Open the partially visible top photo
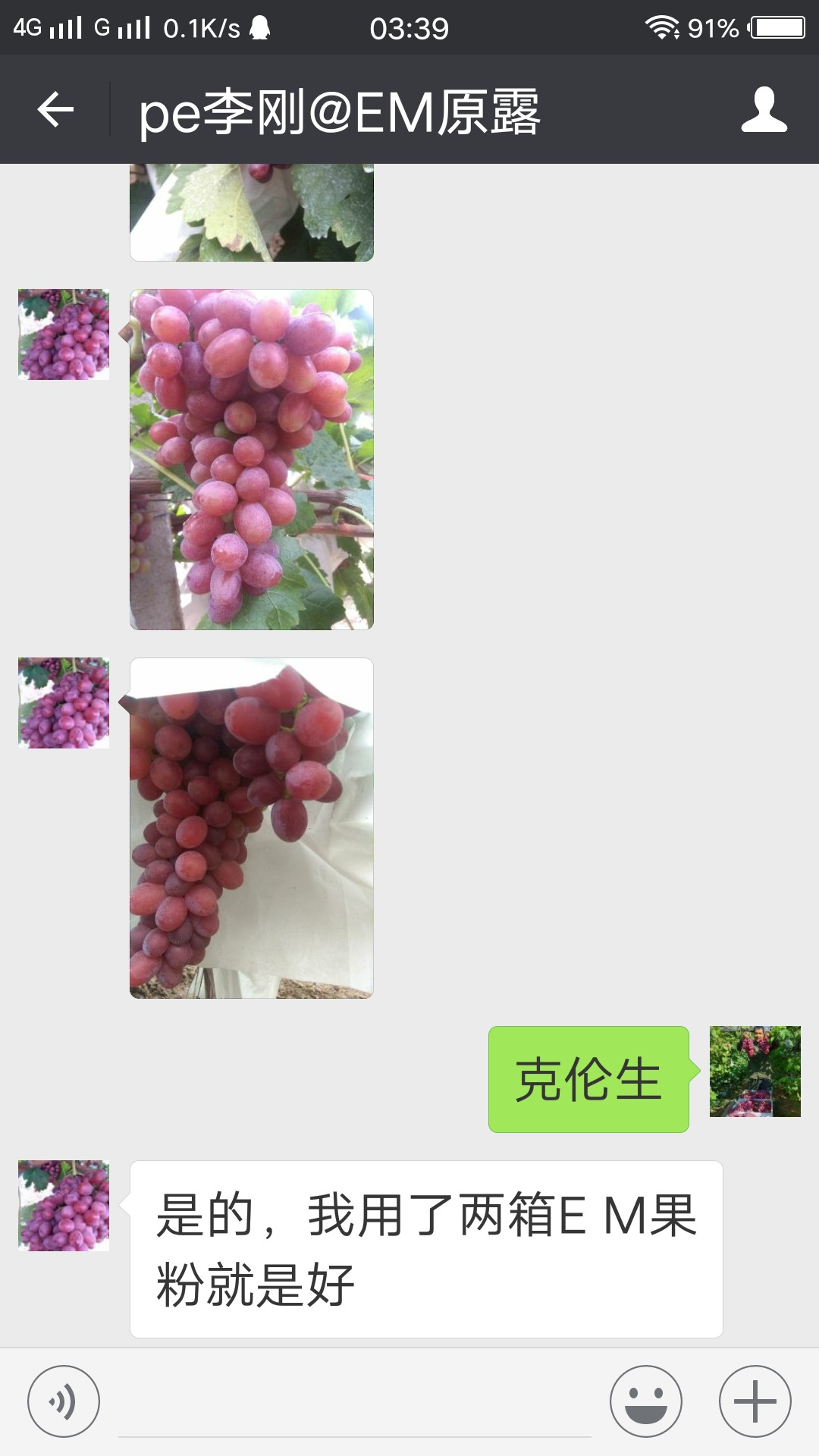819x1456 pixels. click(252, 212)
